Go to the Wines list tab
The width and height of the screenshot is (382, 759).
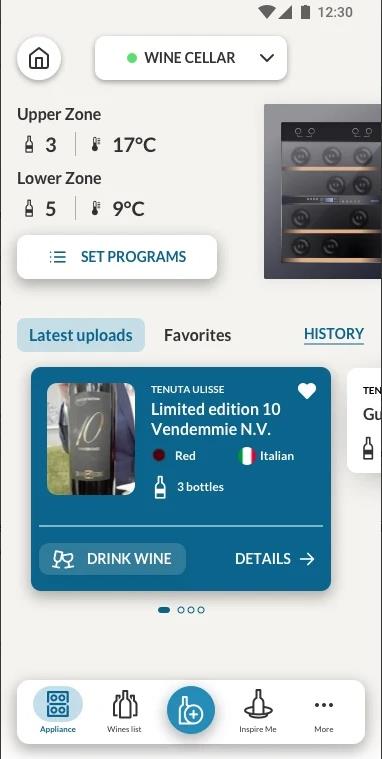124,711
